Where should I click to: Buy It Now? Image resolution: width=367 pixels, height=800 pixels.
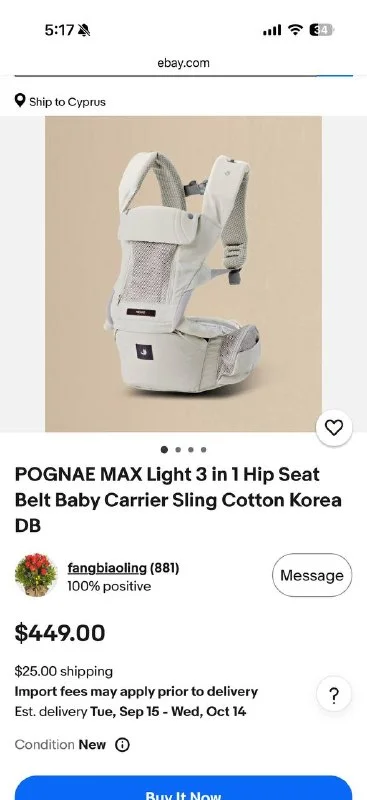tap(183, 788)
